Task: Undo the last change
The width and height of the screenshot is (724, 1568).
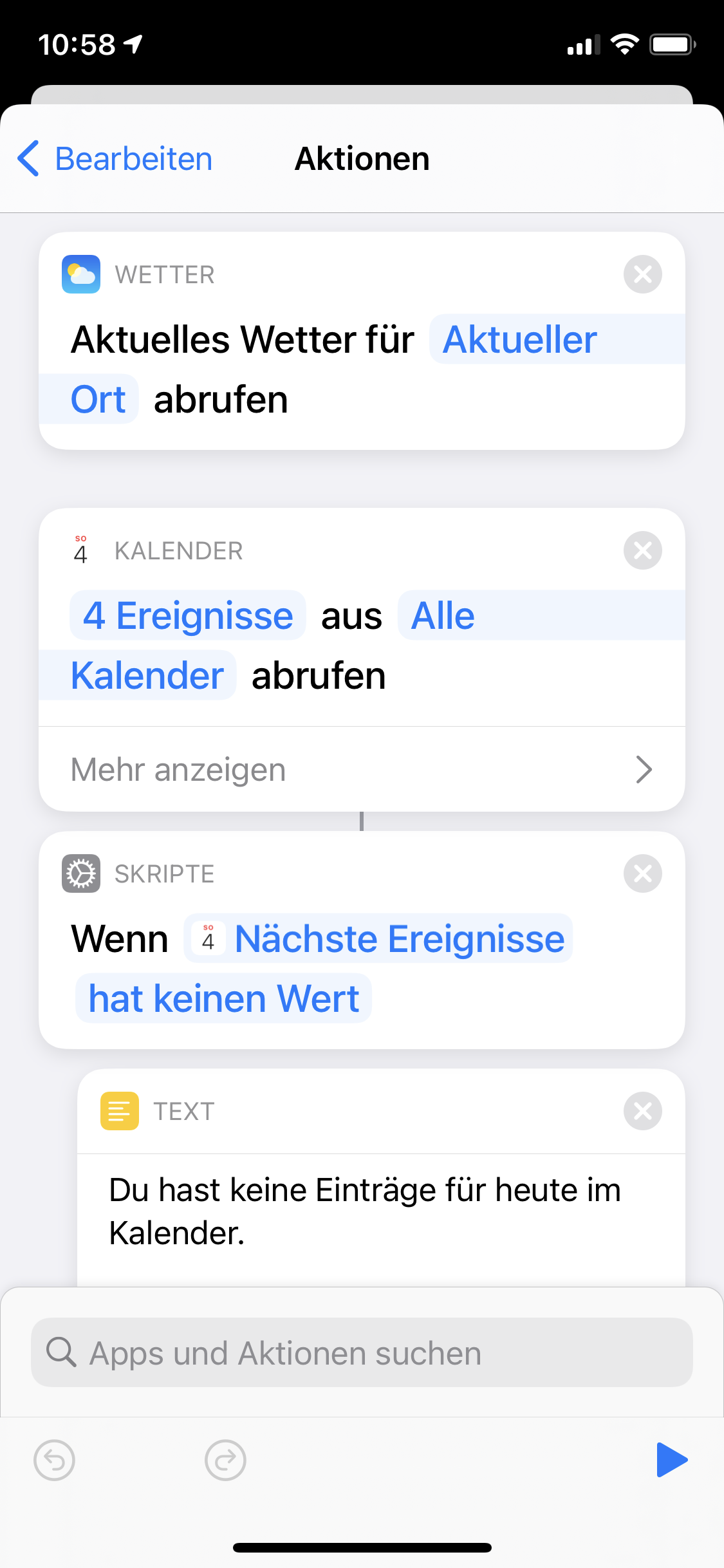Action: 55,1461
